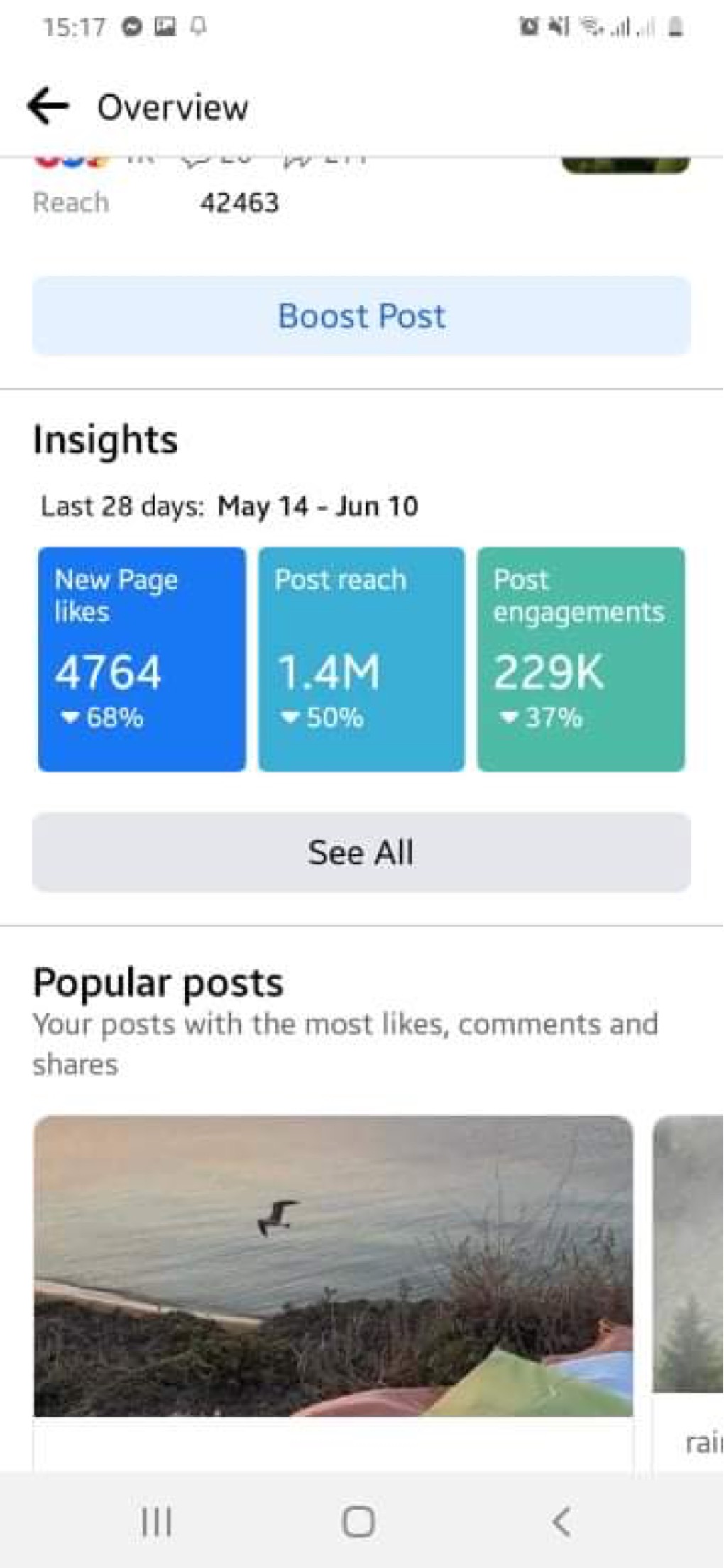The image size is (724, 1568).
Task: Go back from the Overview screen
Action: [x=48, y=107]
